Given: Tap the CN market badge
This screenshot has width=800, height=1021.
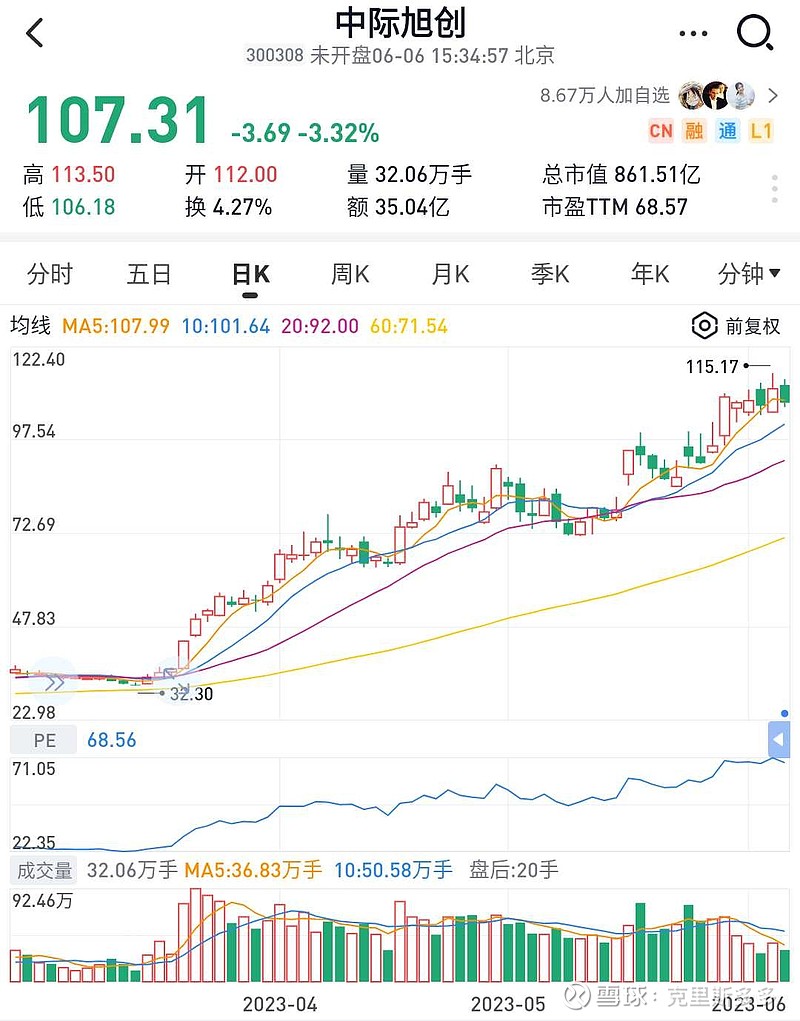Looking at the screenshot, I should pos(660,131).
